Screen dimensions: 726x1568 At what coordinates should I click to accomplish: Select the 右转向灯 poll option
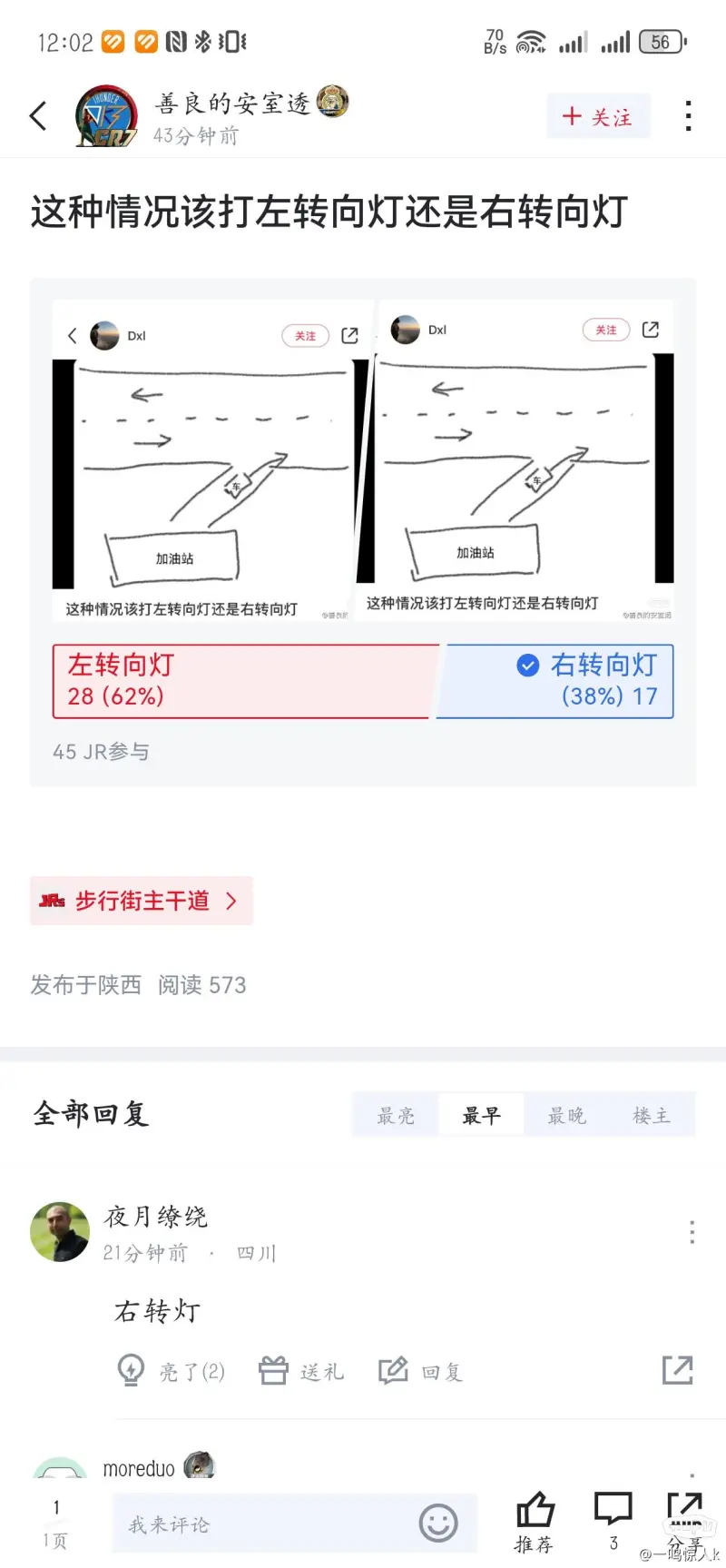555,681
